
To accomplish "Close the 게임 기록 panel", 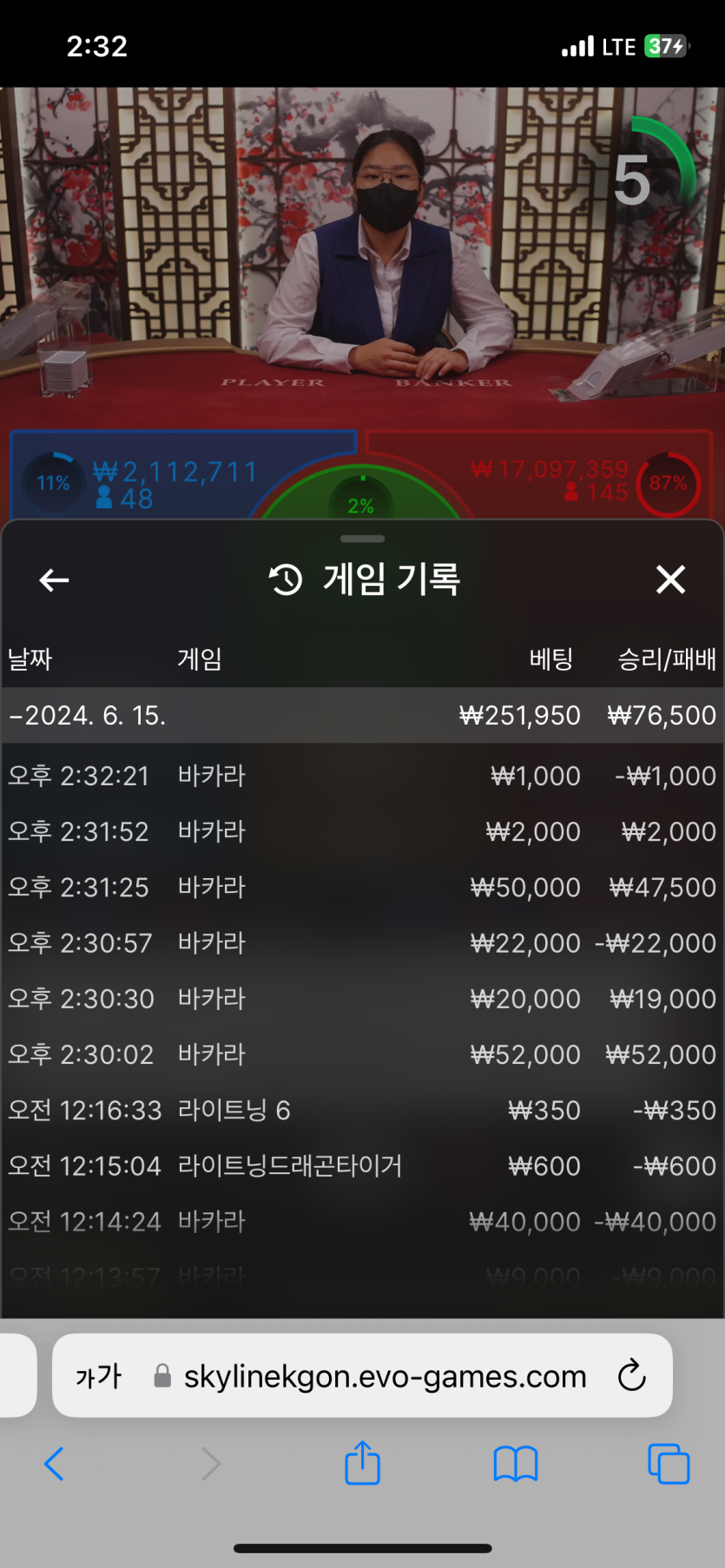I will click(x=670, y=580).
